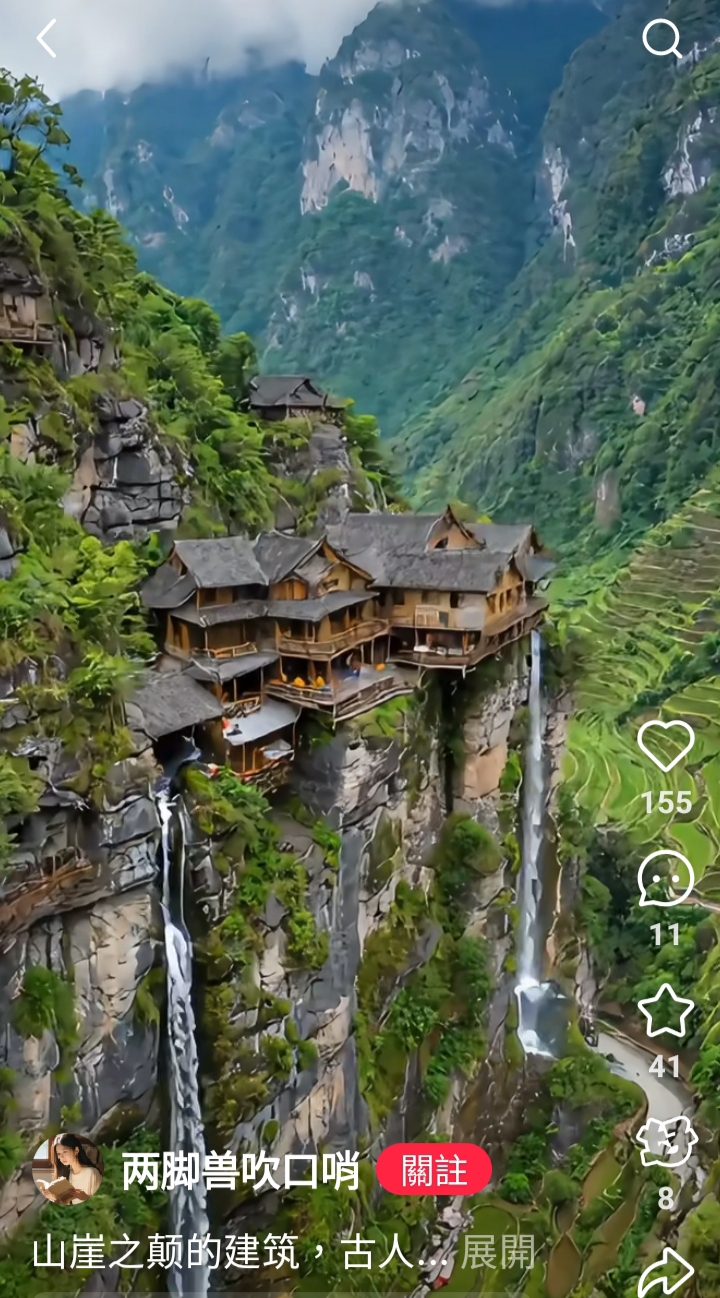Screen dimensions: 720x1298
Task: Expand the caption with 展開
Action: tap(498, 1252)
